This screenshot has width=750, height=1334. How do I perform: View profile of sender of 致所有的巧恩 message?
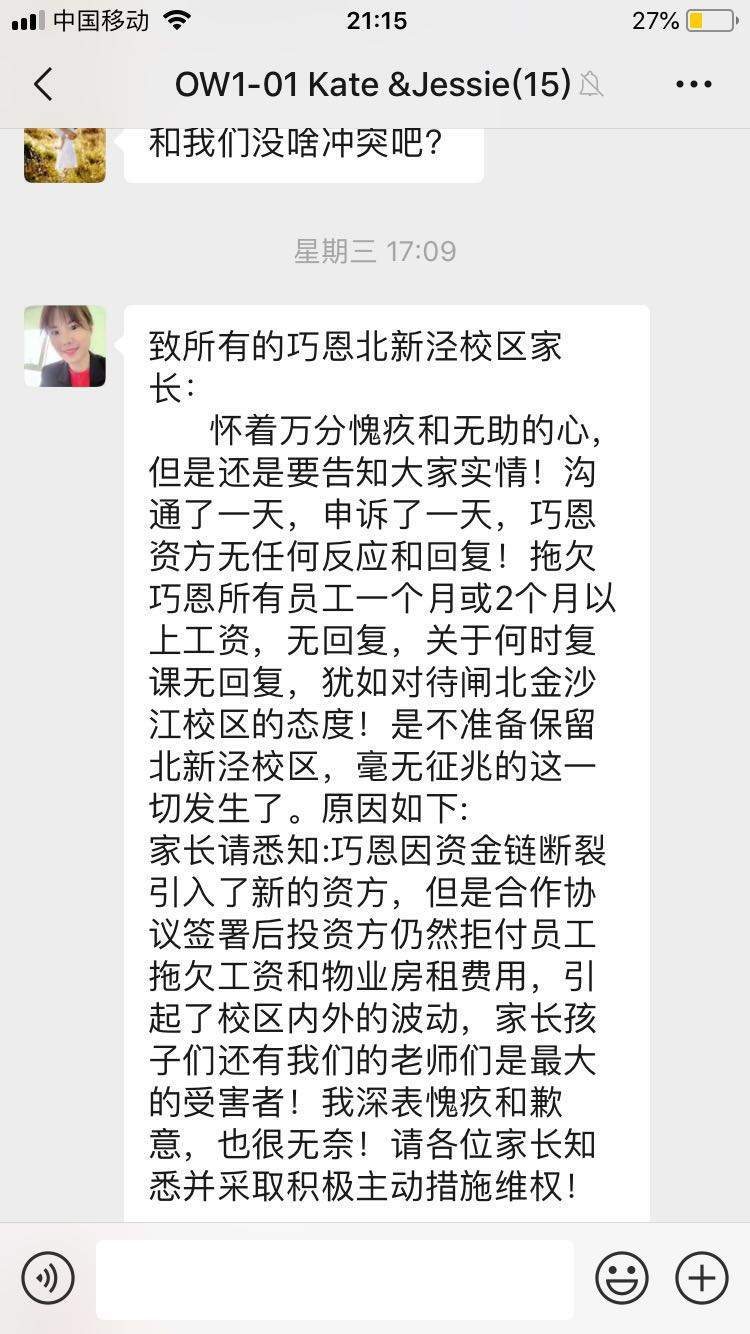click(65, 346)
